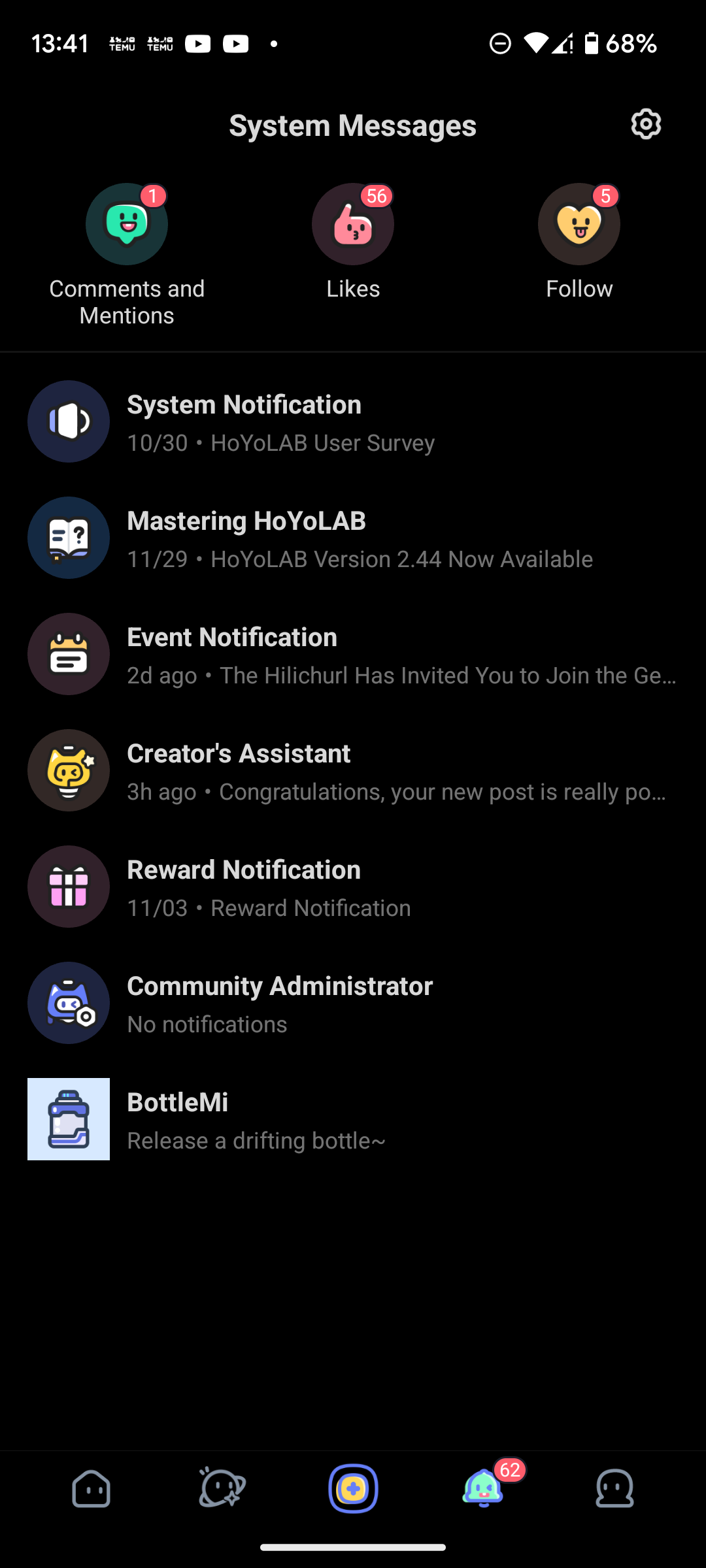
Task: Switch to the profile tab
Action: pos(614,1489)
